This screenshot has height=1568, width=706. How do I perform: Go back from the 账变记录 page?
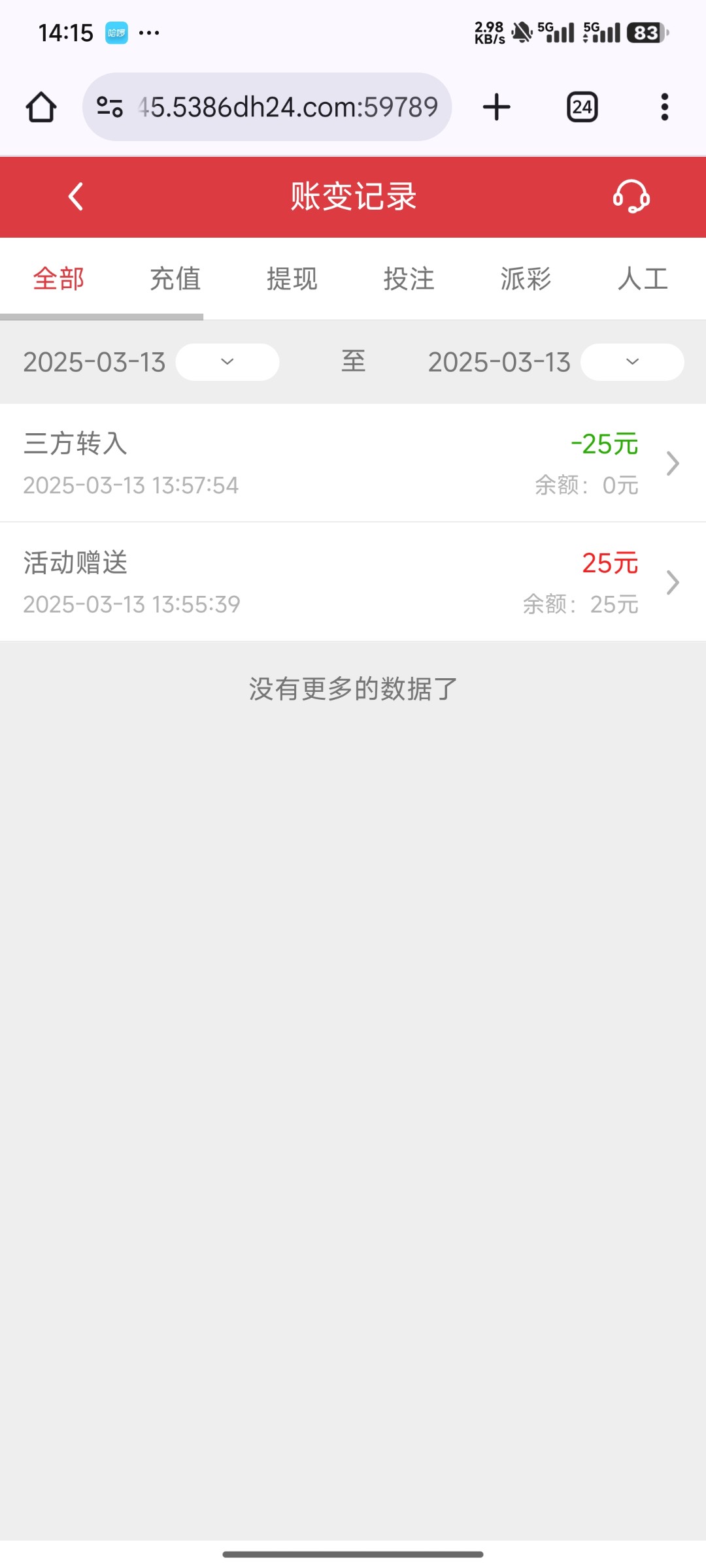coord(76,196)
